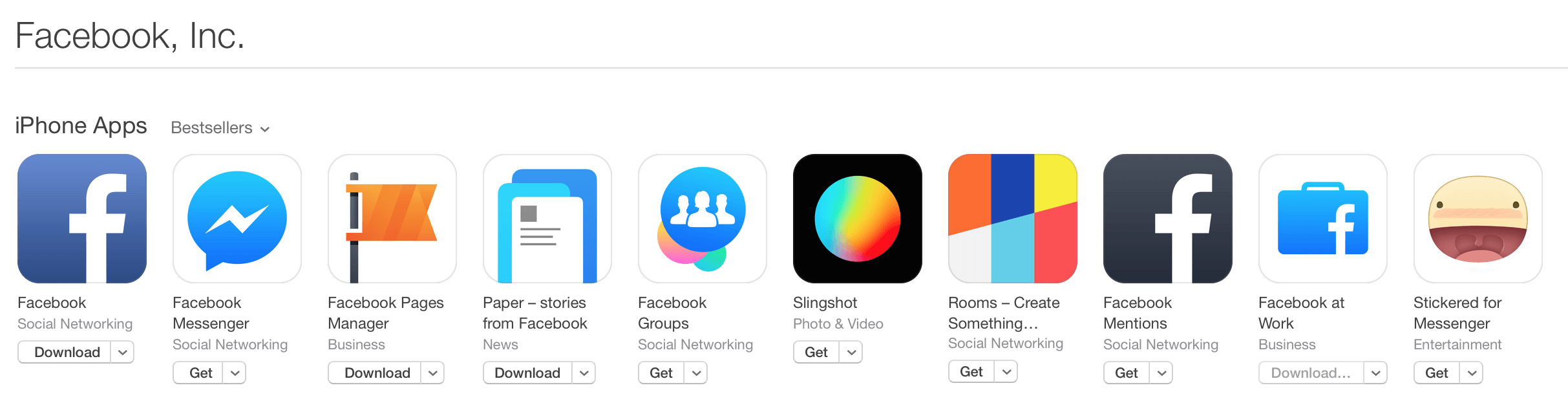Image resolution: width=1568 pixels, height=403 pixels.
Task: Get Facebook Messenger
Action: pyautogui.click(x=200, y=373)
